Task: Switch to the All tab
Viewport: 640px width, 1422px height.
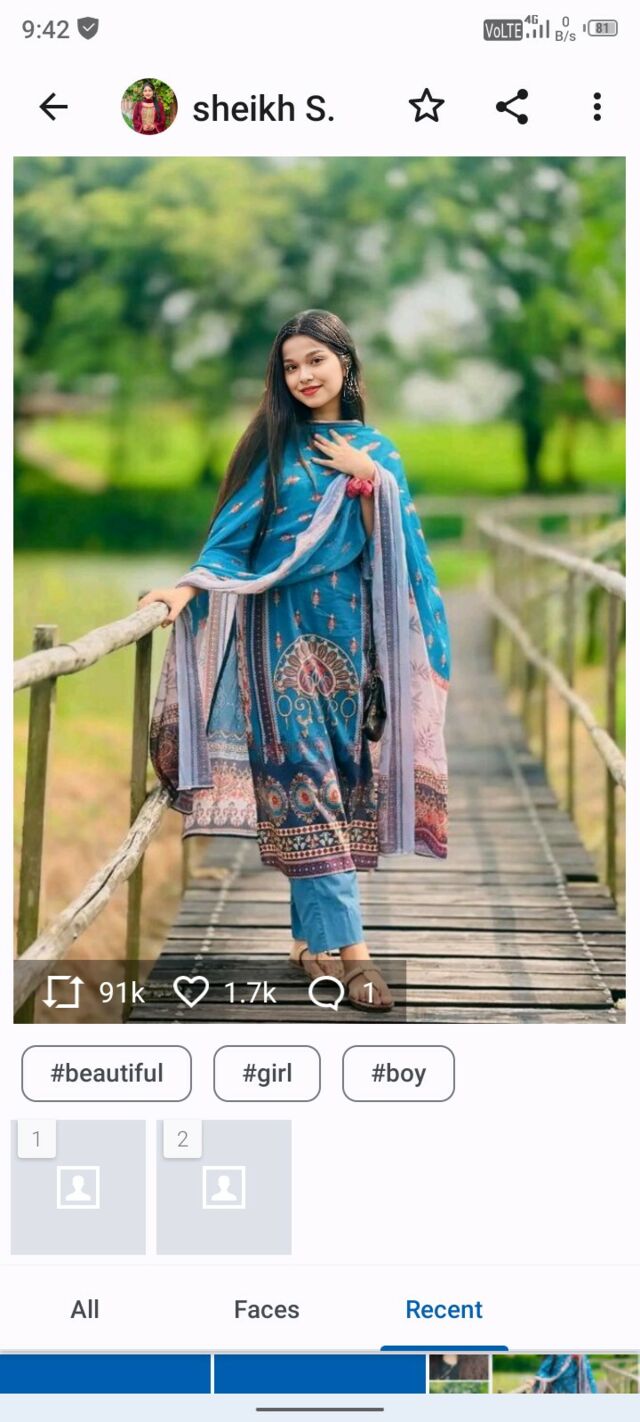Action: (x=85, y=1309)
